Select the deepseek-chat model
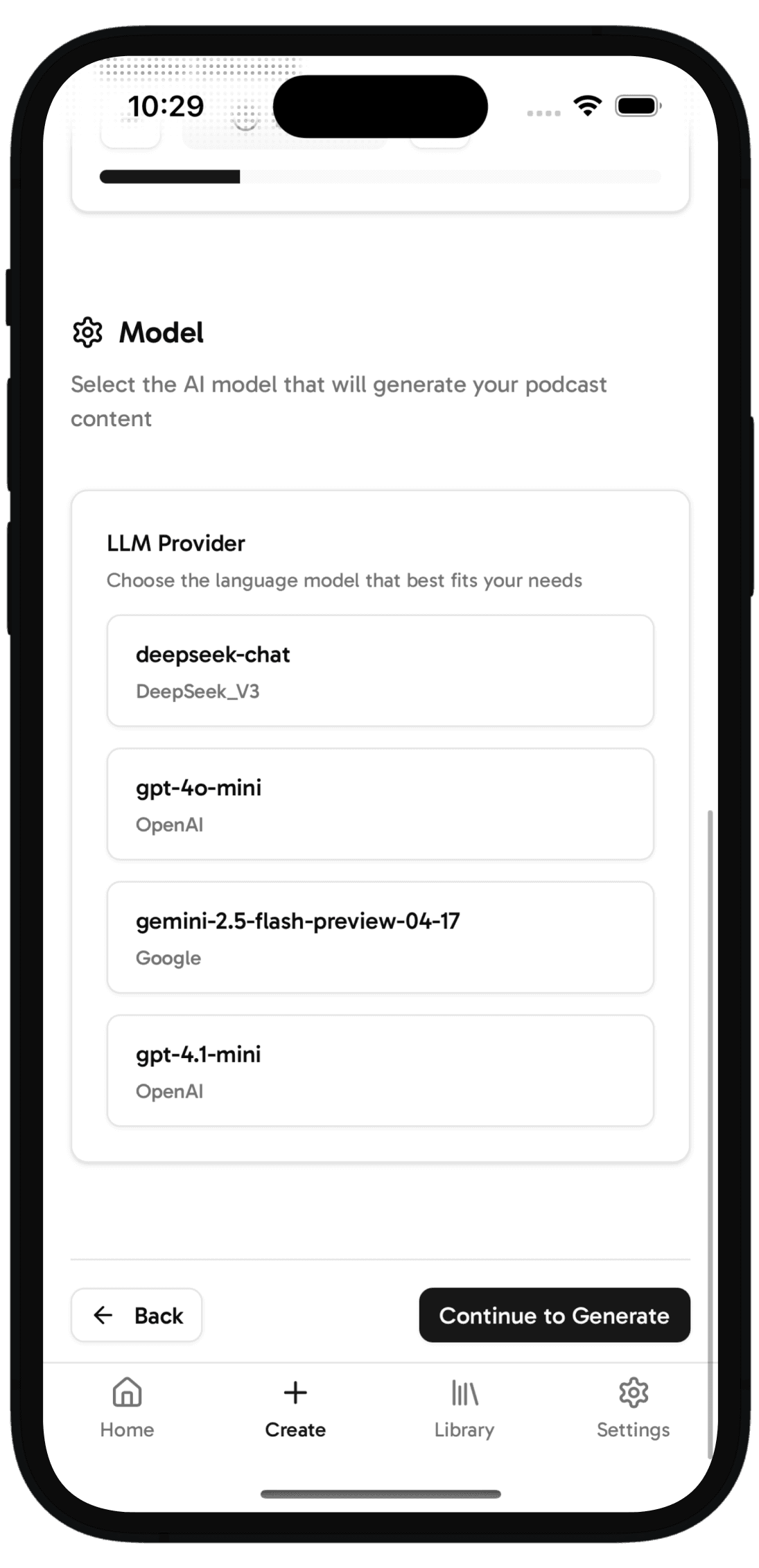The height and width of the screenshot is (1568, 759). pos(380,671)
